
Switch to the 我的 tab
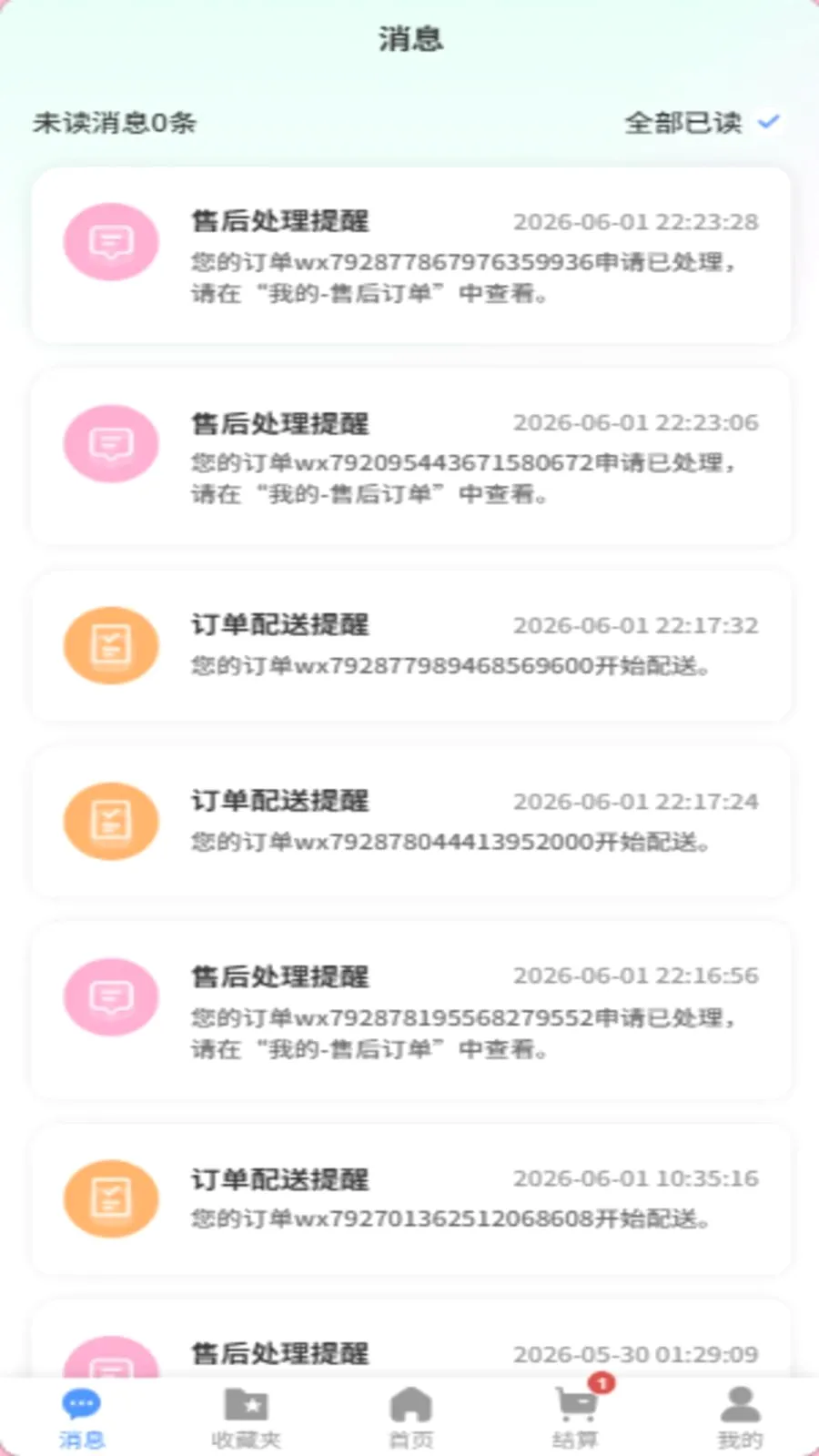[740, 1418]
